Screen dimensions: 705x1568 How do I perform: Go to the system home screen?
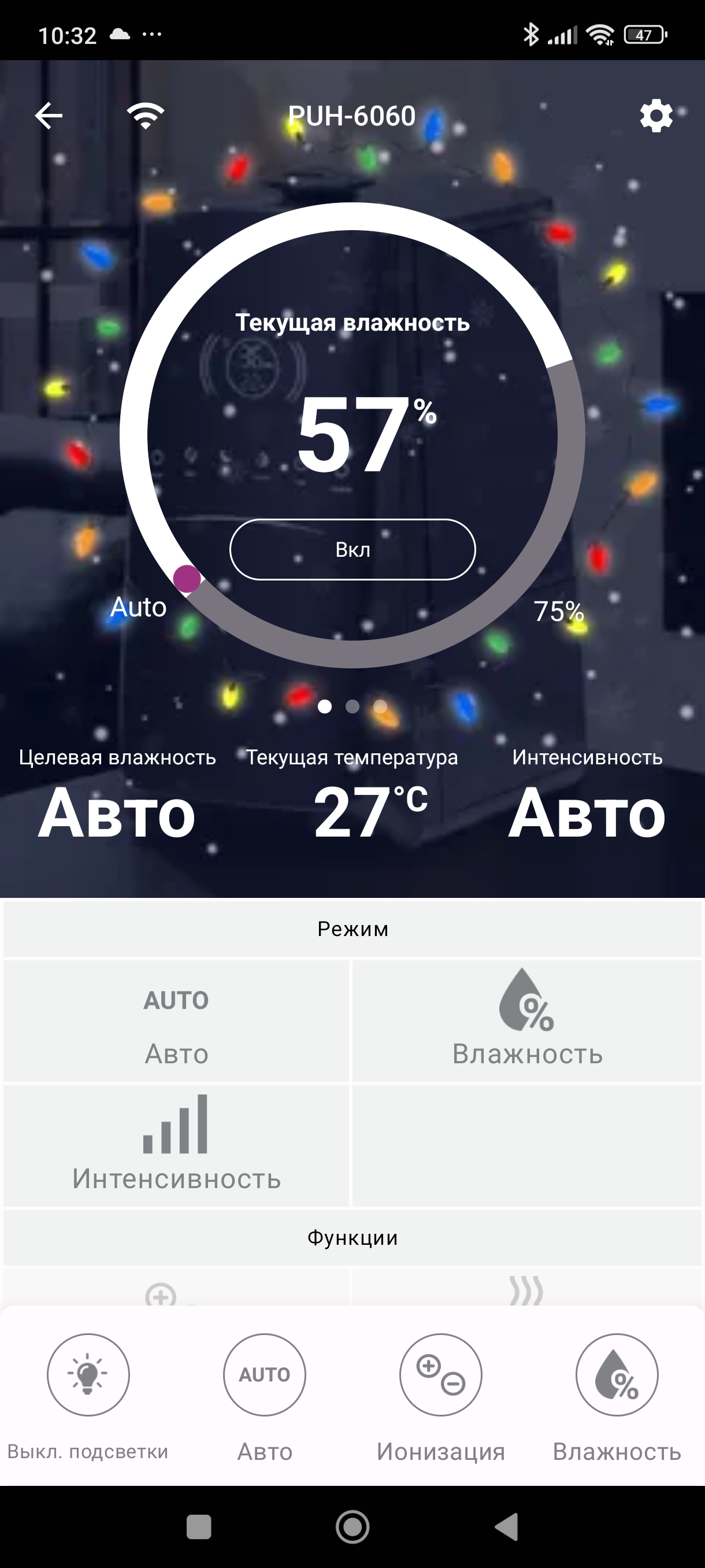(352, 1526)
